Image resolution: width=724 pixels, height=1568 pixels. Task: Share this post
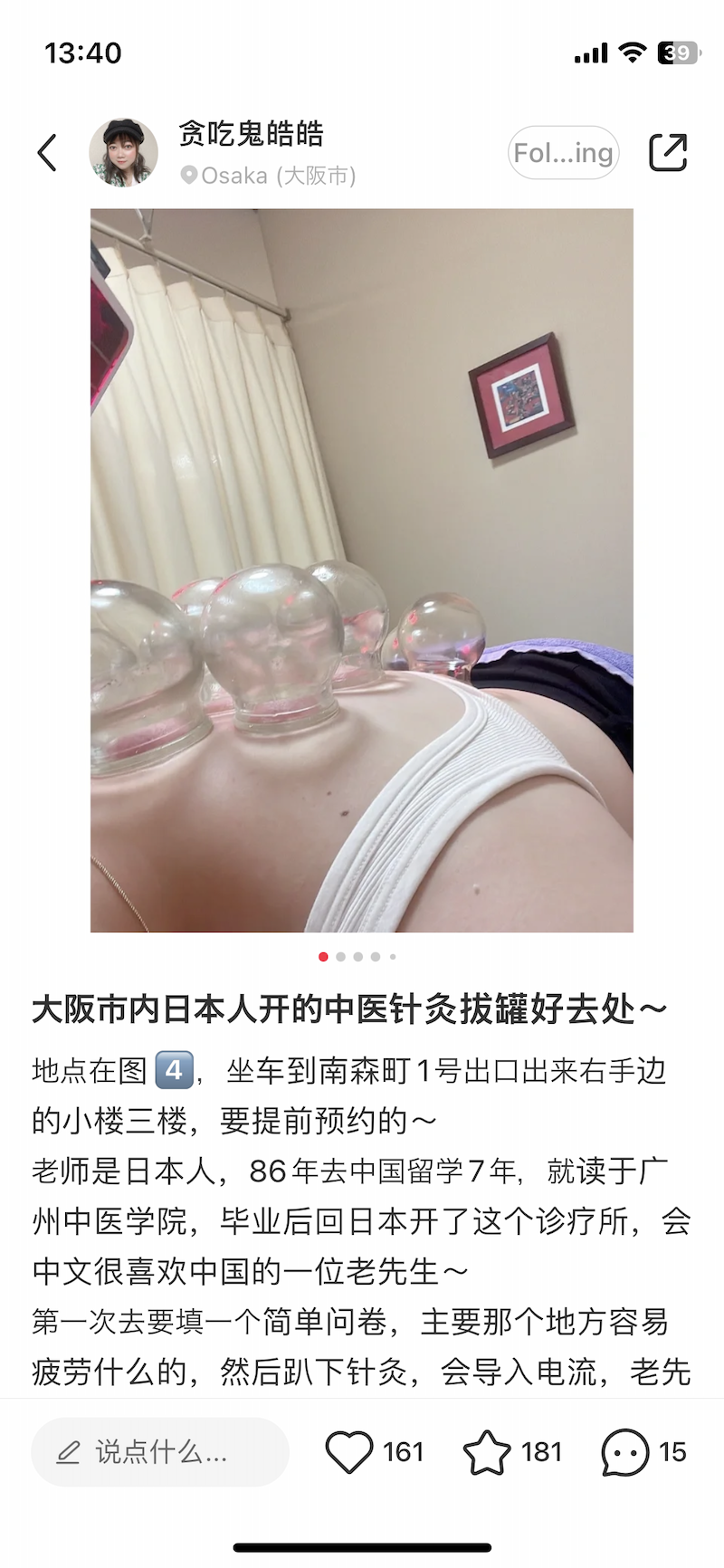point(669,152)
